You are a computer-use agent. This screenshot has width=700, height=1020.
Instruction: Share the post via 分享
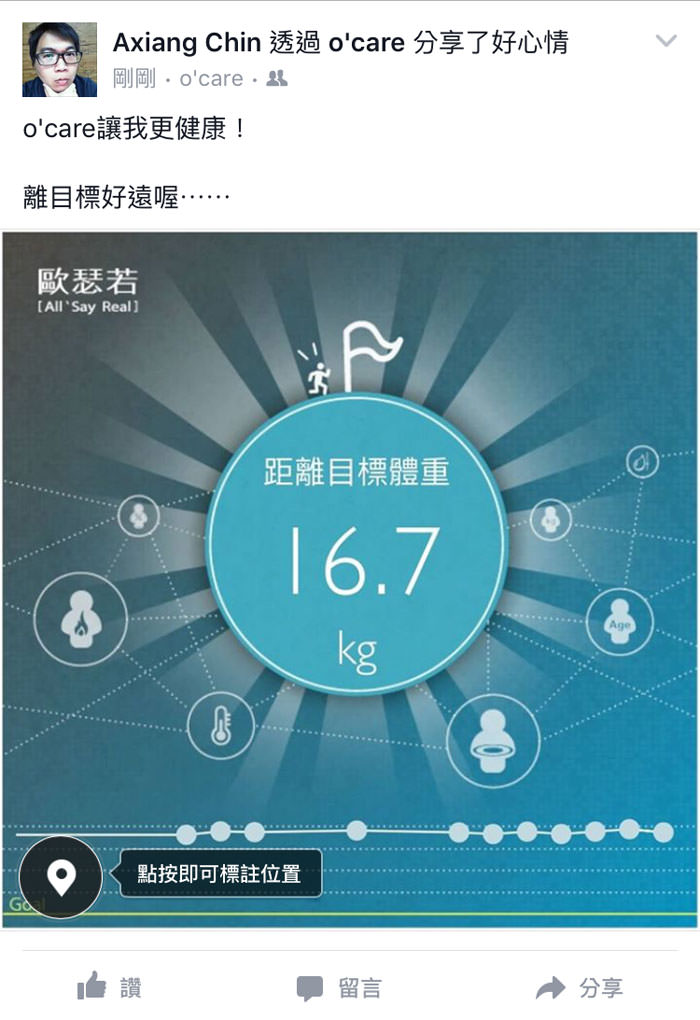click(x=579, y=988)
